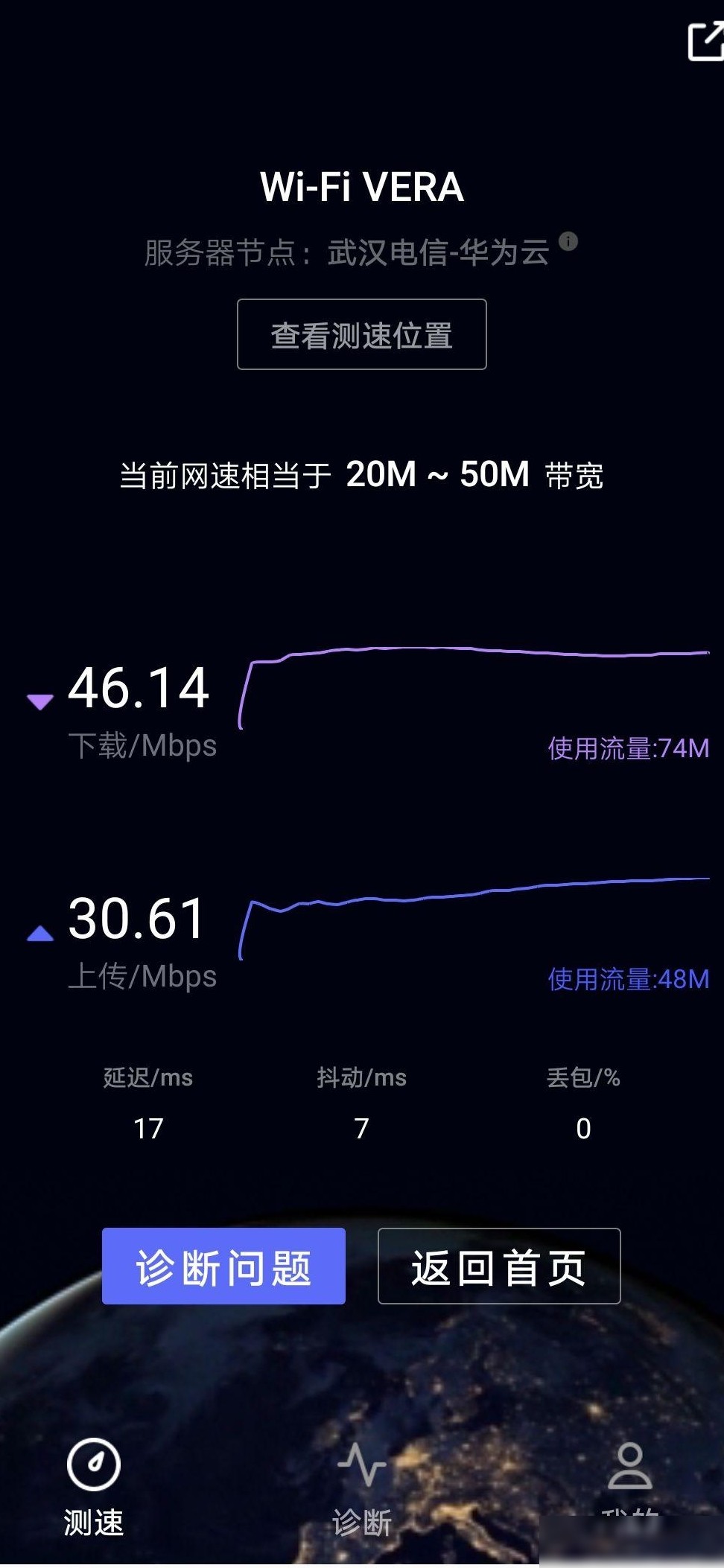
Task: Tap the 查看测速位置 button
Action: pyautogui.click(x=362, y=334)
